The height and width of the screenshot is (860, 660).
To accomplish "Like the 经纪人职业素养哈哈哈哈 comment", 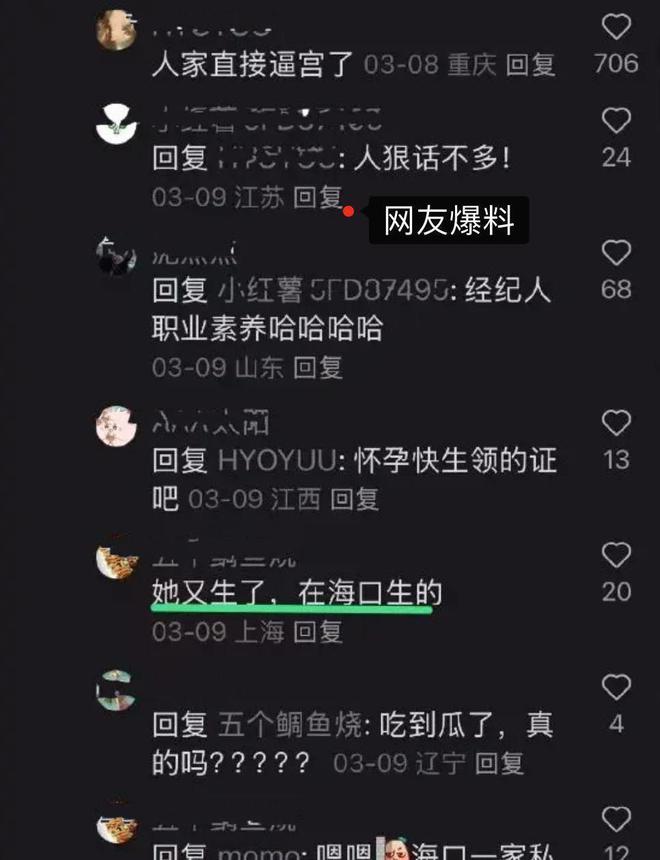I will point(616,252).
